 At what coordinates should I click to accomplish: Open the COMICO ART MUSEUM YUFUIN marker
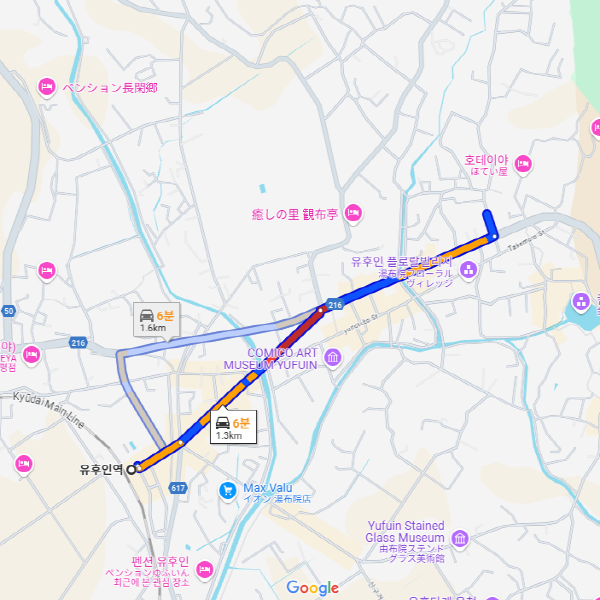pos(333,358)
